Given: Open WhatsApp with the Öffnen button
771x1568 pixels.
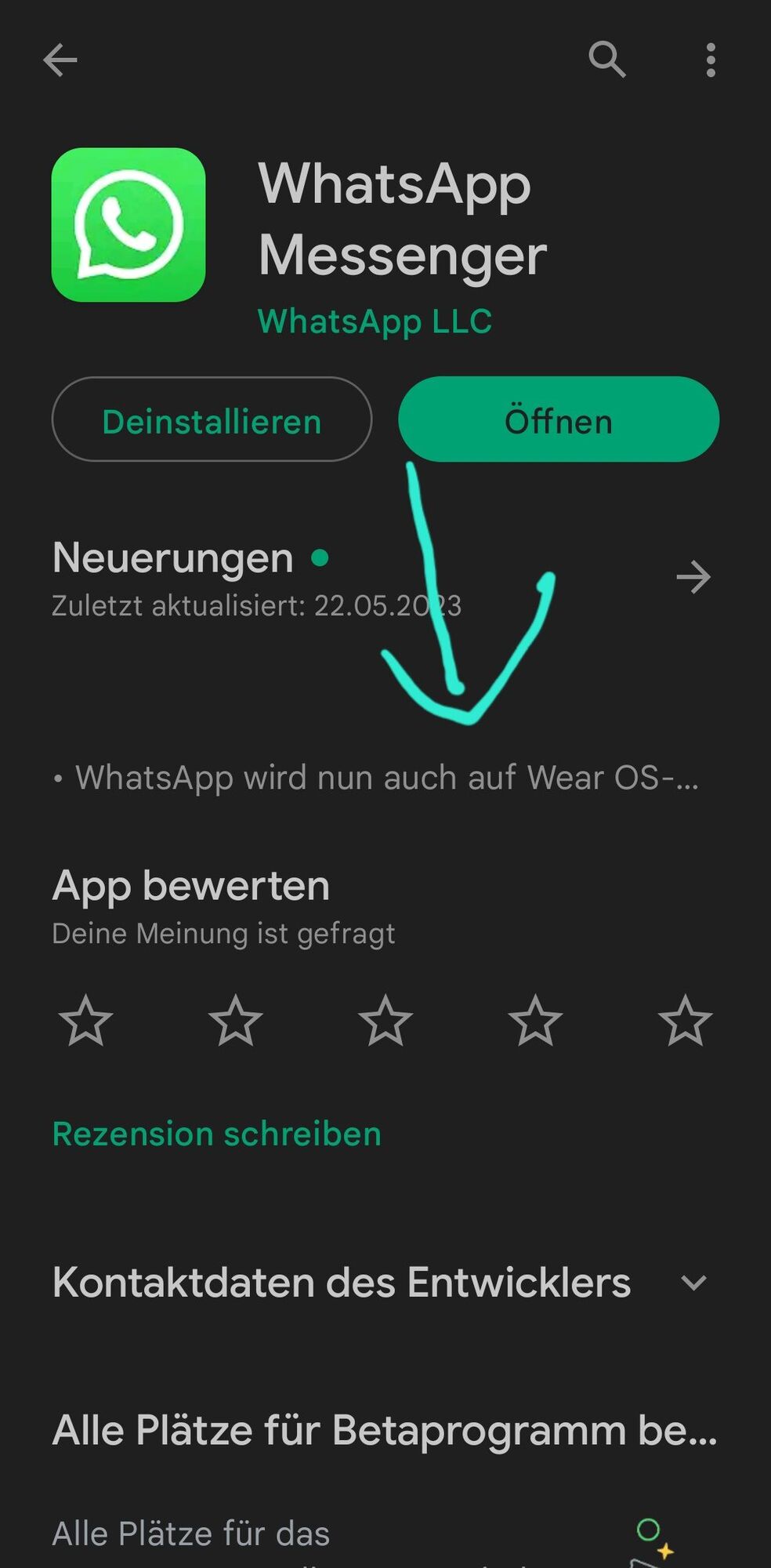Looking at the screenshot, I should (558, 419).
